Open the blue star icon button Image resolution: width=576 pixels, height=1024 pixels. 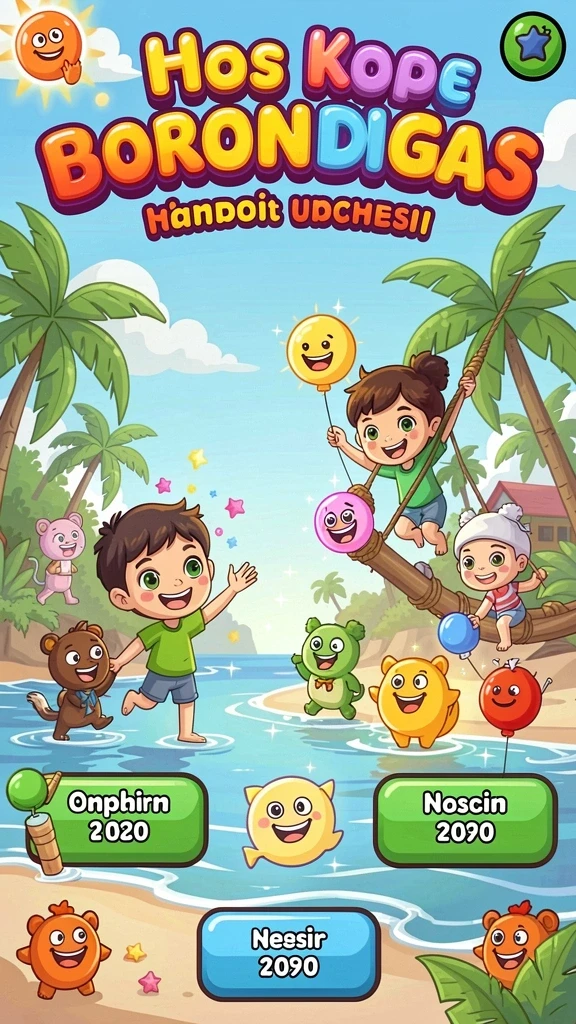[532, 45]
